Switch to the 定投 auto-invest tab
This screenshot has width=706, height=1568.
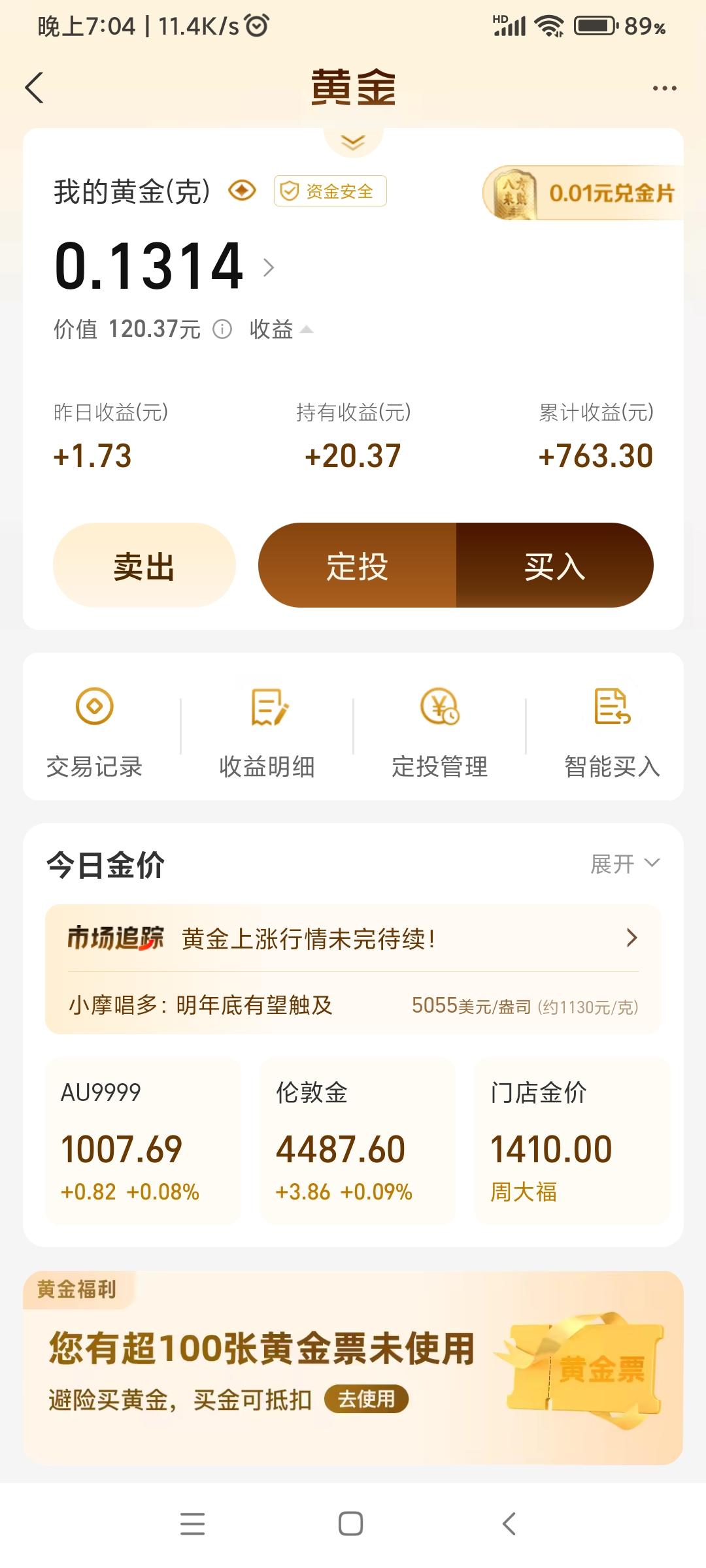(356, 566)
